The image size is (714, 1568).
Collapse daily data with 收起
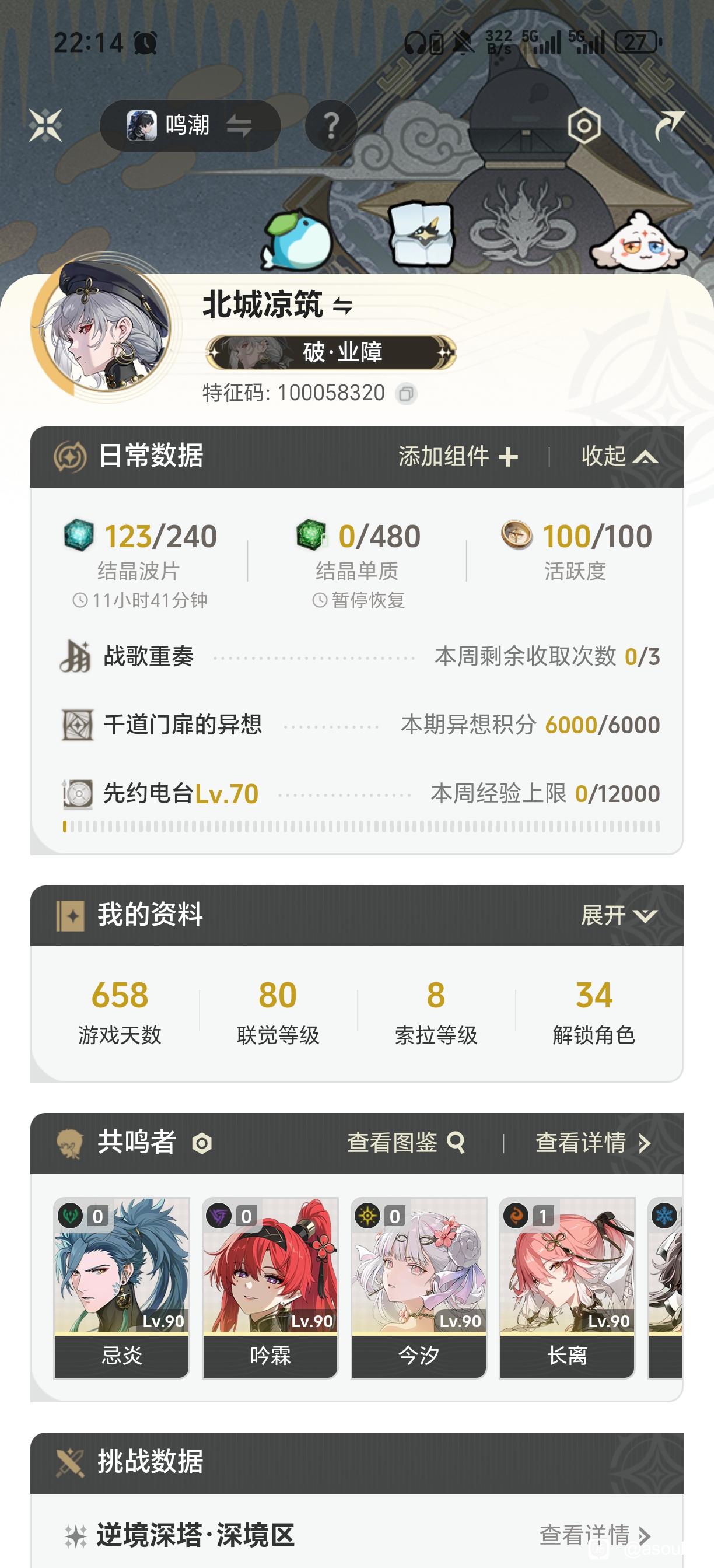(x=619, y=456)
